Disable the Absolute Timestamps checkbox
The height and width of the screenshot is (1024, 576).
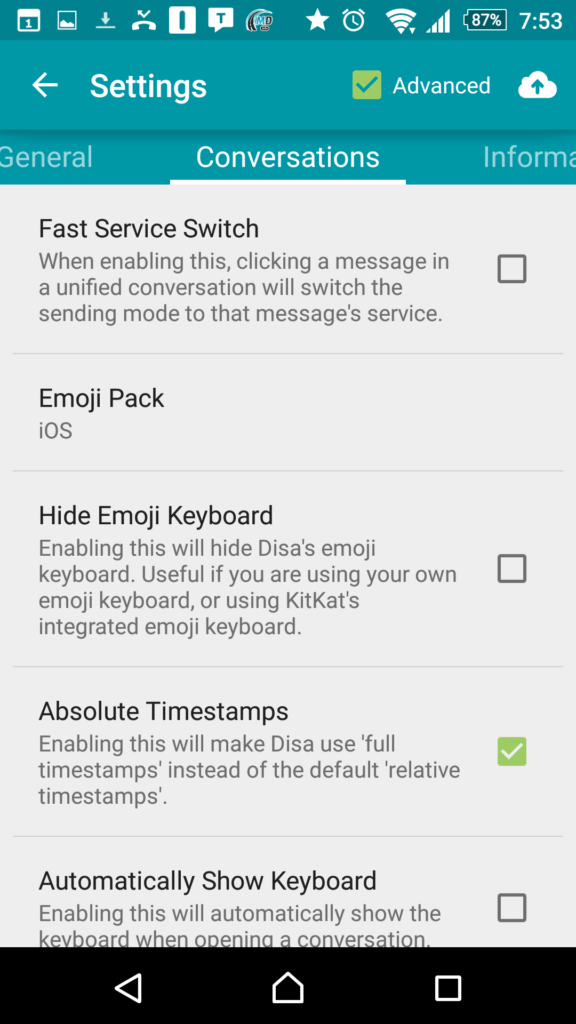(511, 751)
